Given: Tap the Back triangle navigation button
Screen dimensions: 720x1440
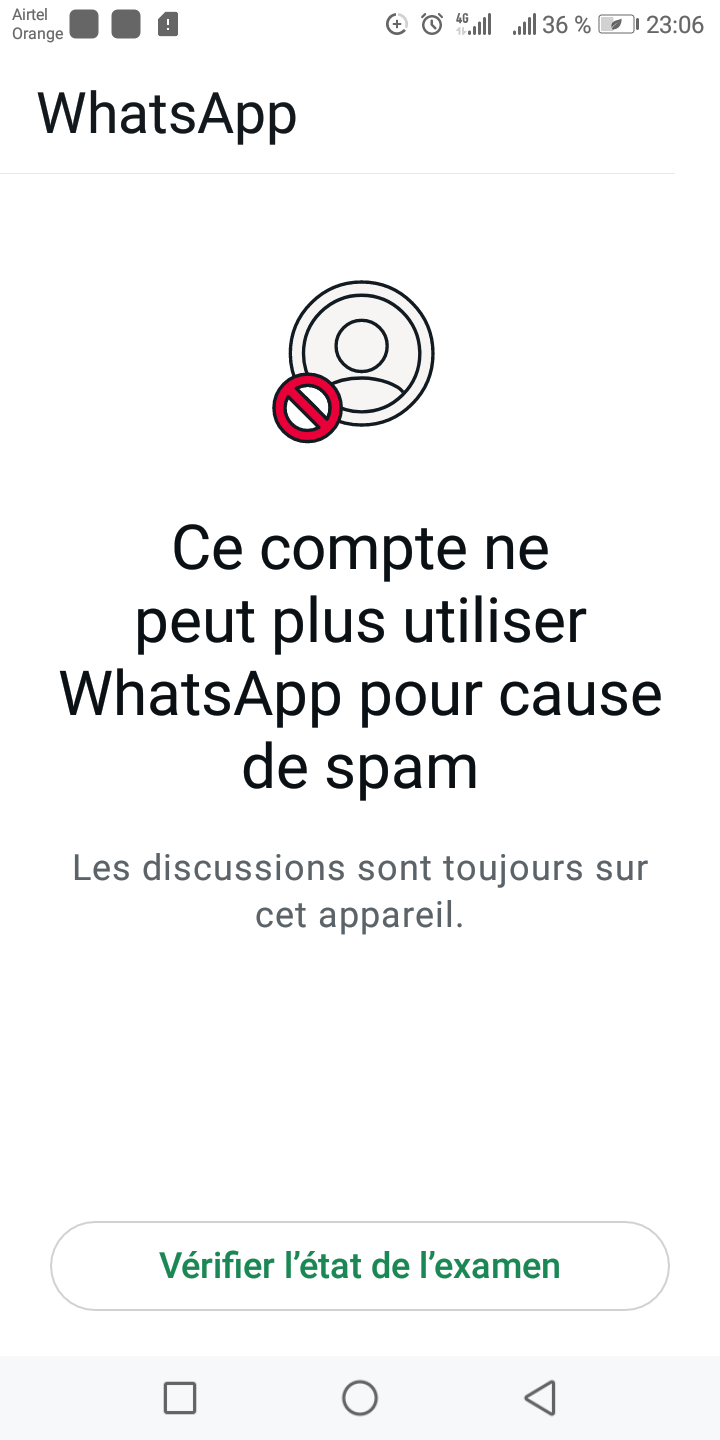Looking at the screenshot, I should coord(539,1398).
